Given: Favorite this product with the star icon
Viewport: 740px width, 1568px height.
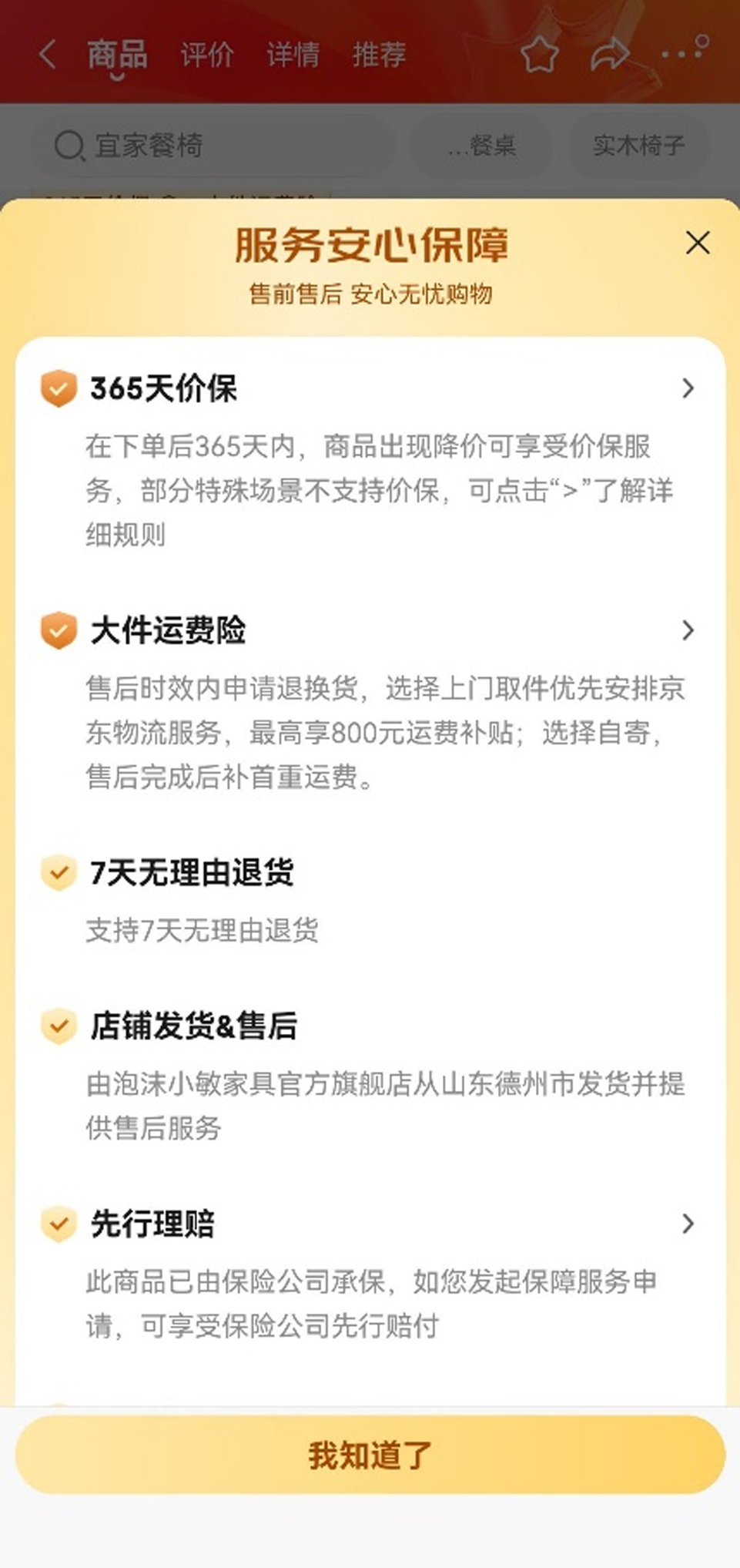Looking at the screenshot, I should click(540, 55).
